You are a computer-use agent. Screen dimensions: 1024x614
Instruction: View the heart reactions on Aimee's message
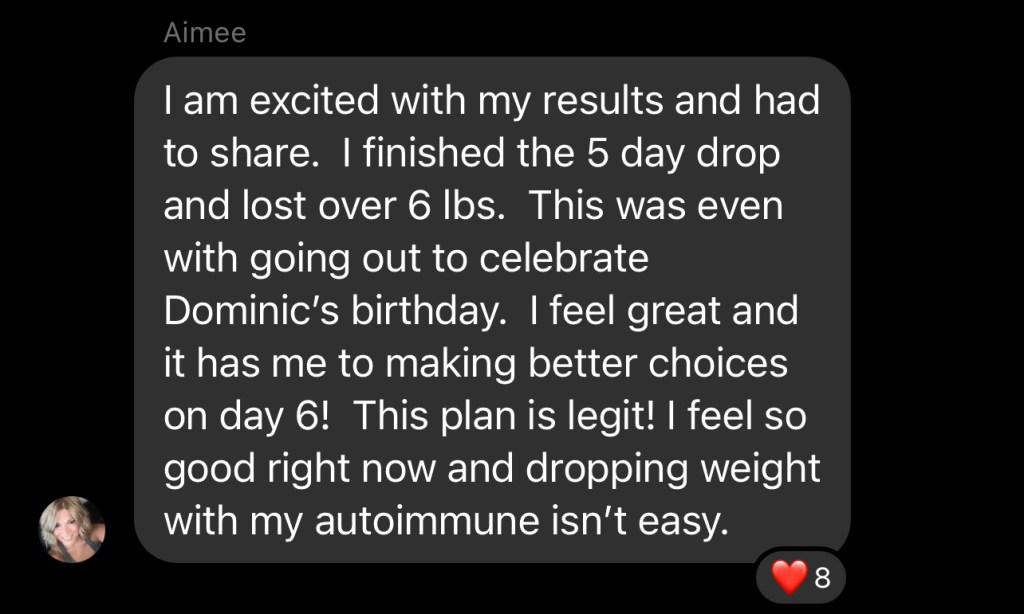[800, 578]
